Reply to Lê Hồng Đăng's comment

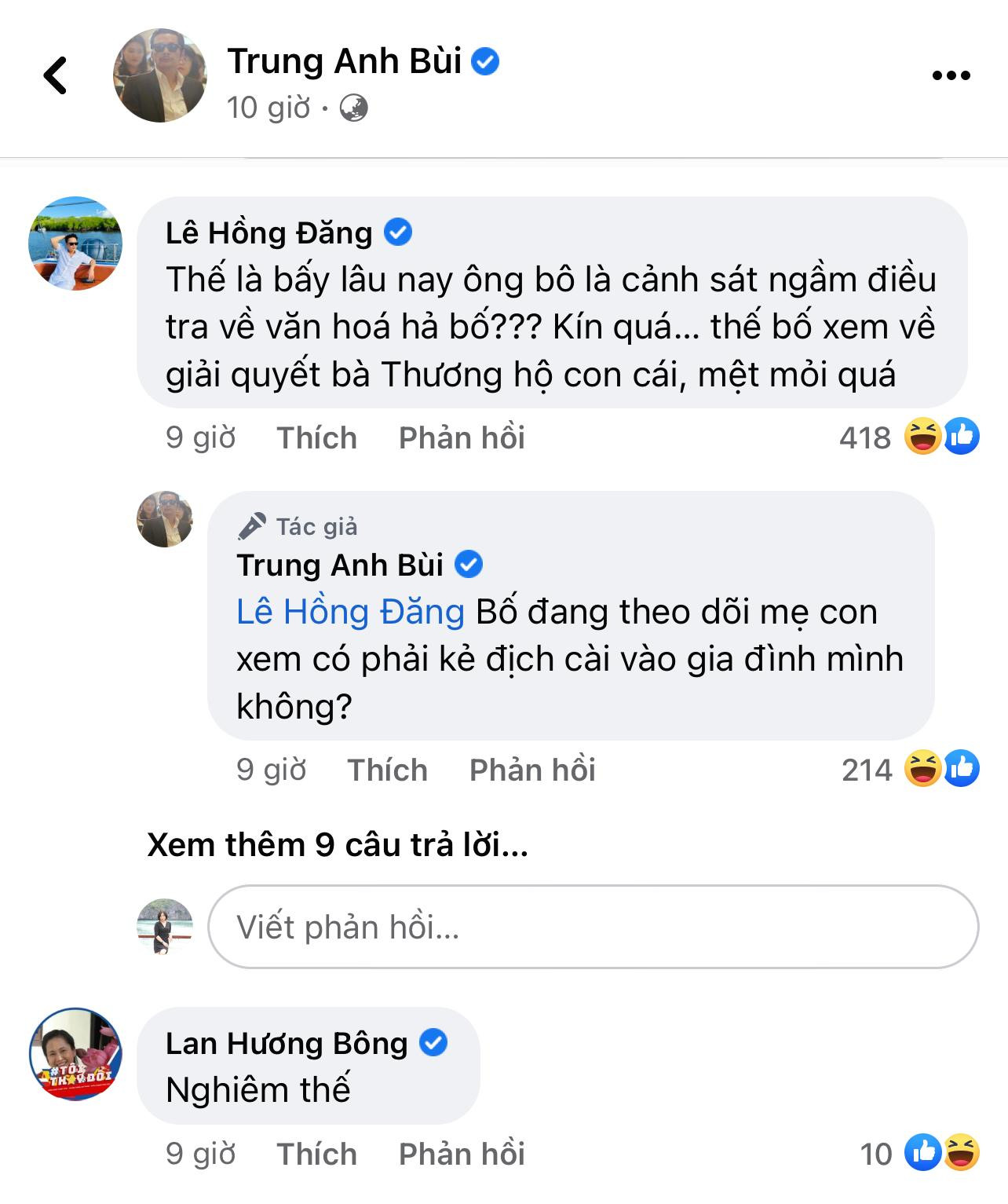click(462, 438)
